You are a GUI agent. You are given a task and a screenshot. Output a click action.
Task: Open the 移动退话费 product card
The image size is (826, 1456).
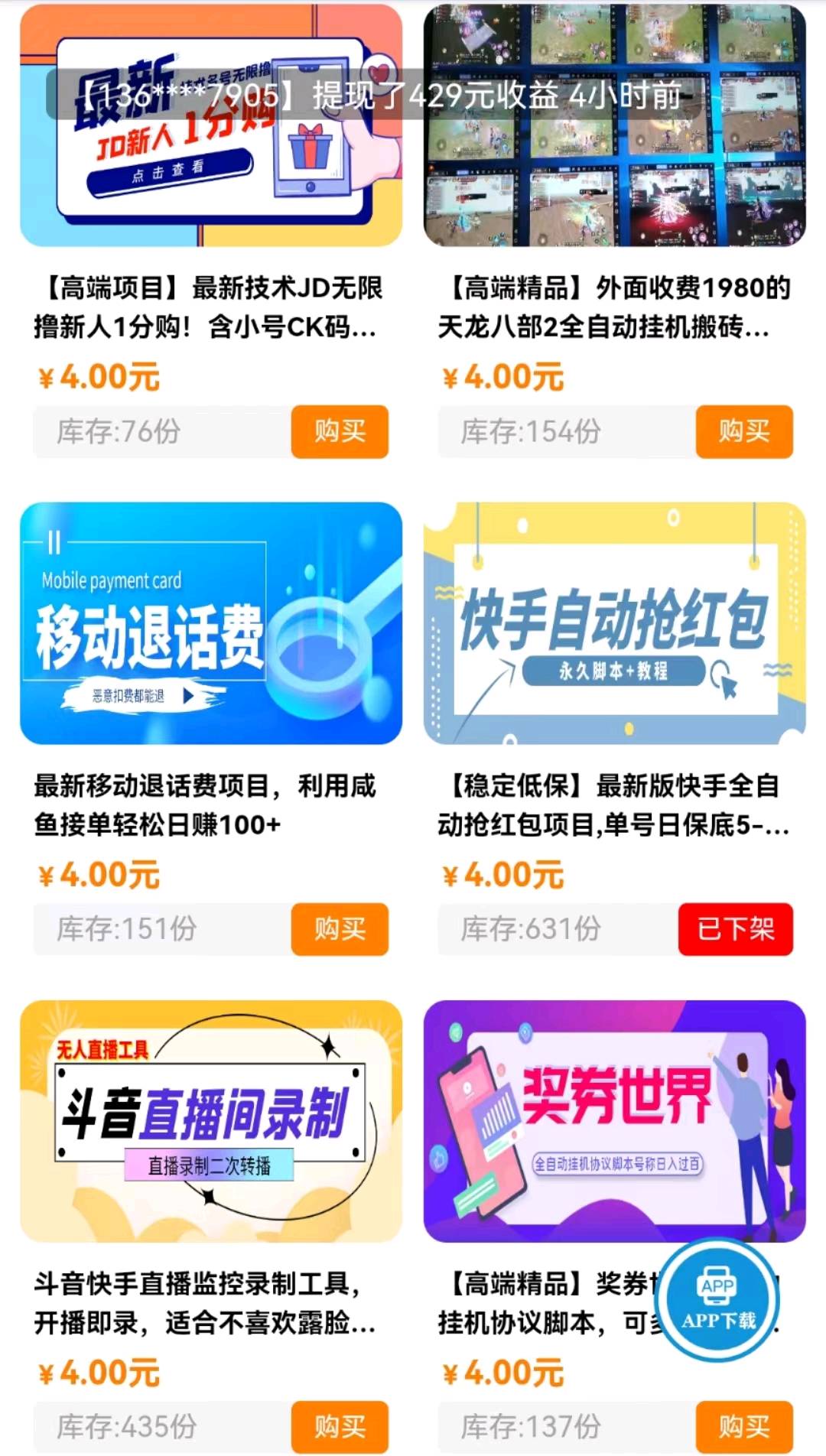[x=211, y=623]
